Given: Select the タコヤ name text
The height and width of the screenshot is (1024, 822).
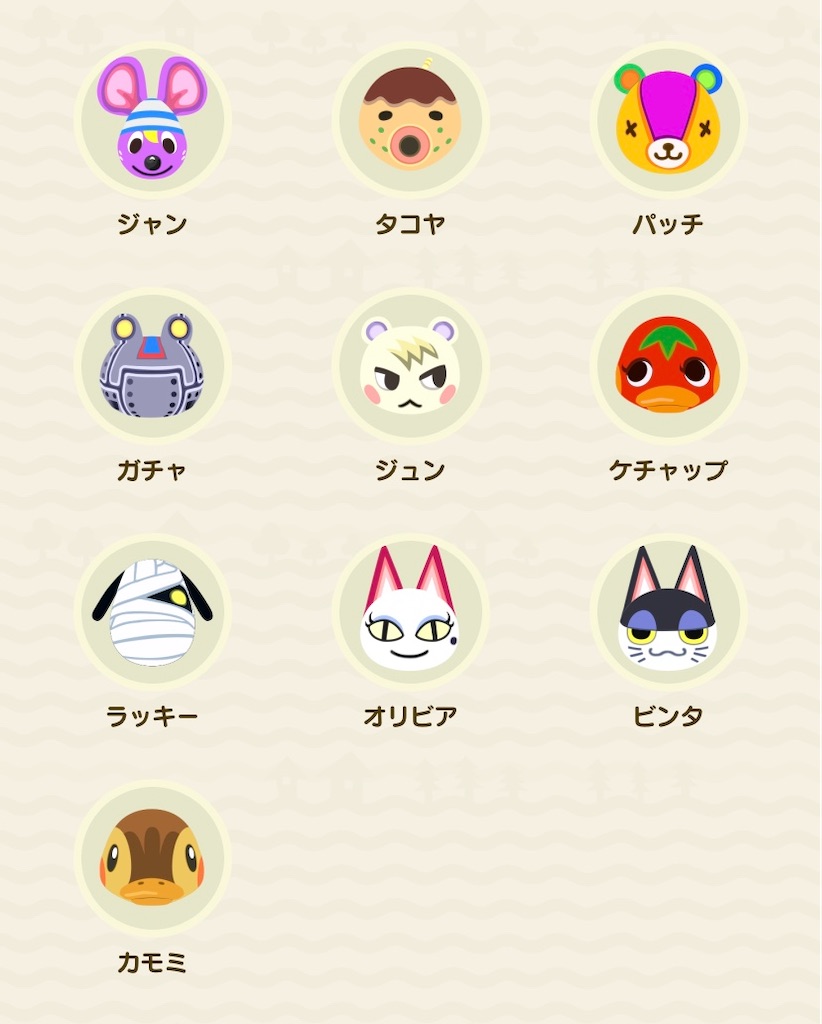Looking at the screenshot, I should (x=411, y=224).
